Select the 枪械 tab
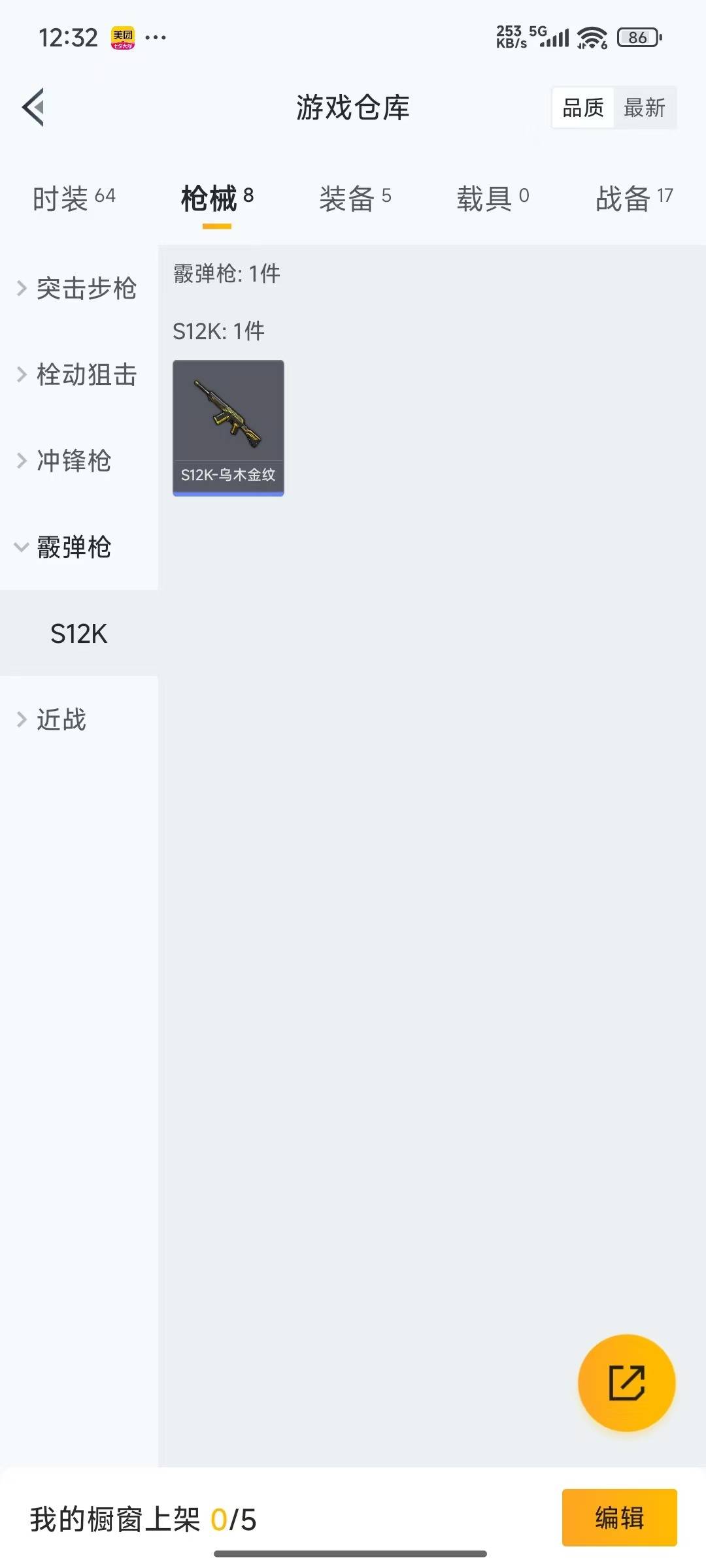 coord(216,198)
